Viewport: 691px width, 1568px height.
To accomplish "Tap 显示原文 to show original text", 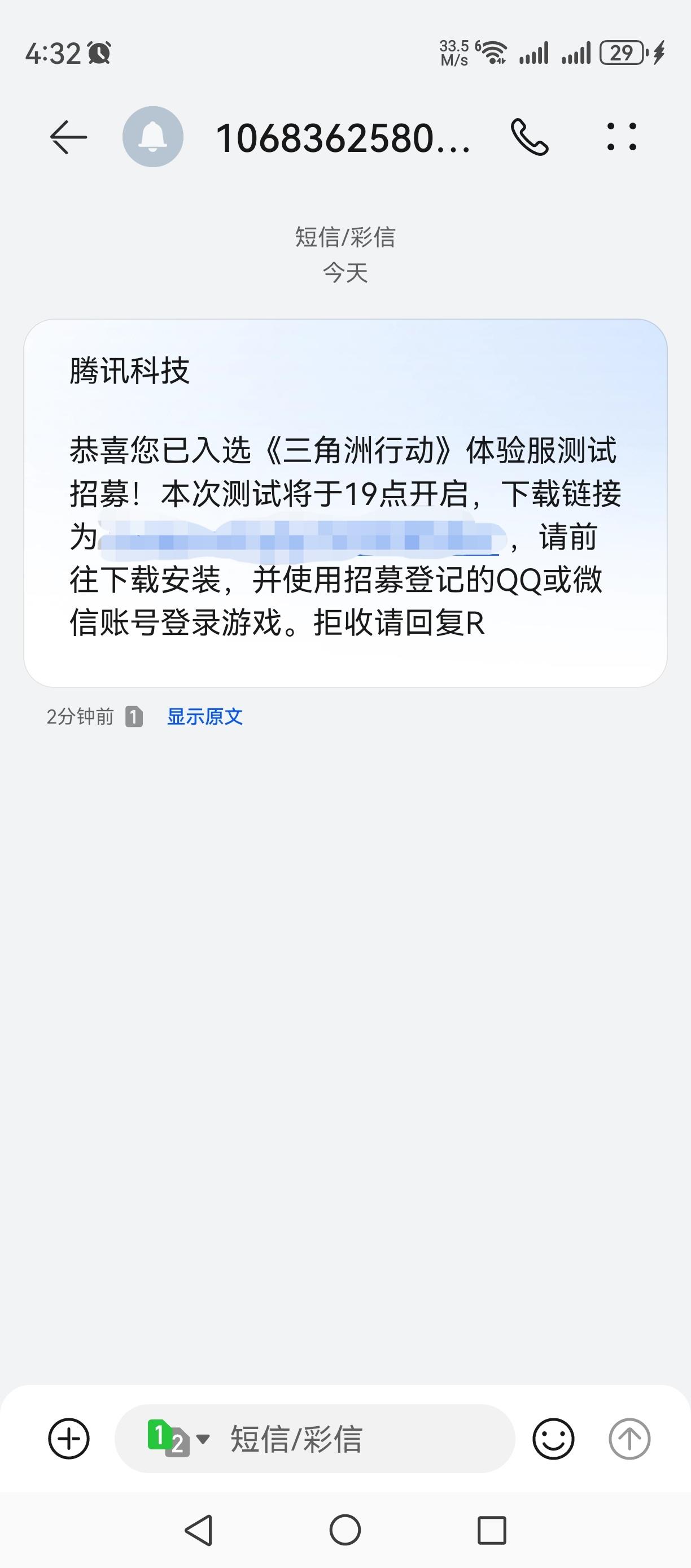I will (x=205, y=716).
